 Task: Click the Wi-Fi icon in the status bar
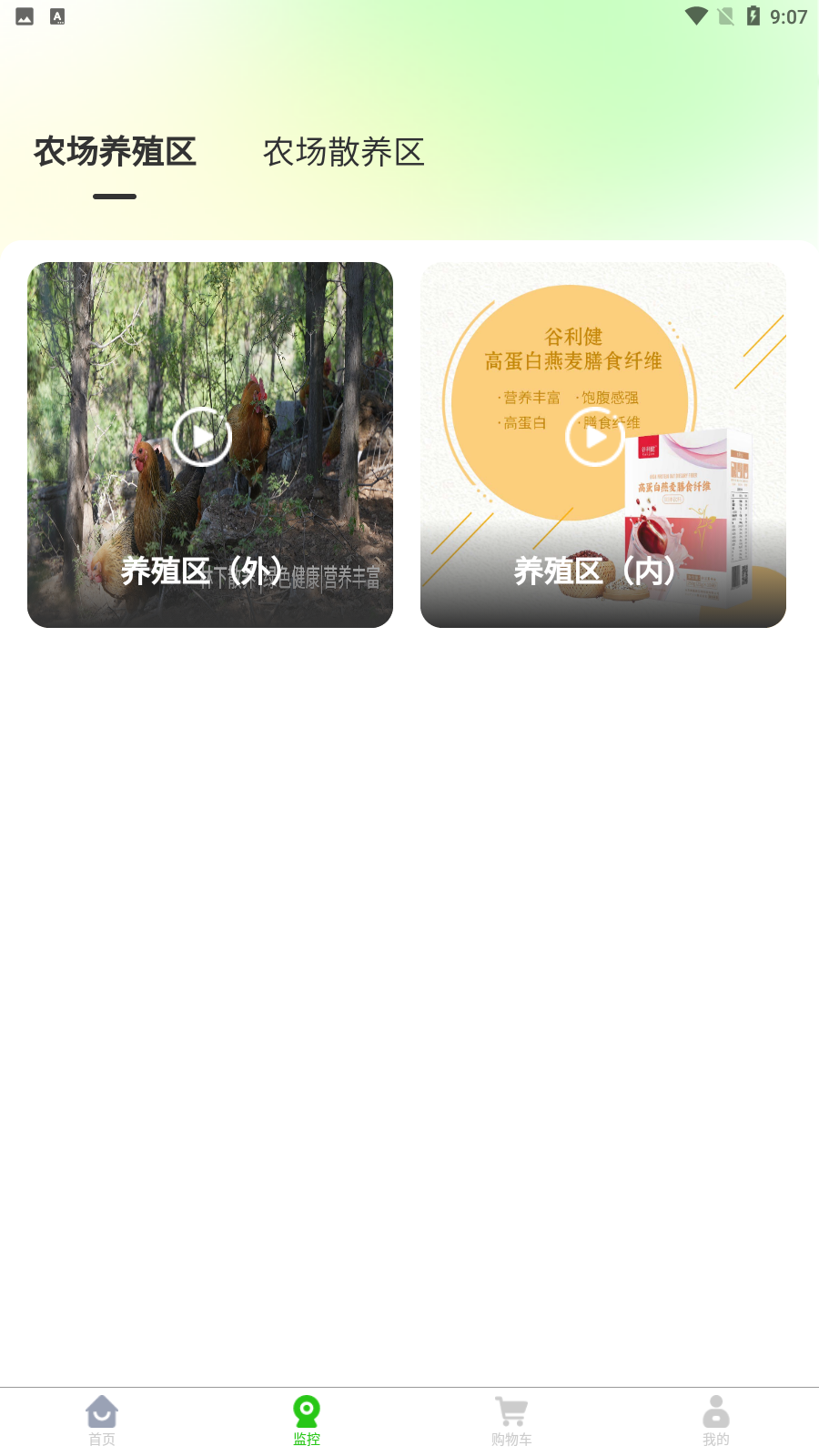coord(697,15)
